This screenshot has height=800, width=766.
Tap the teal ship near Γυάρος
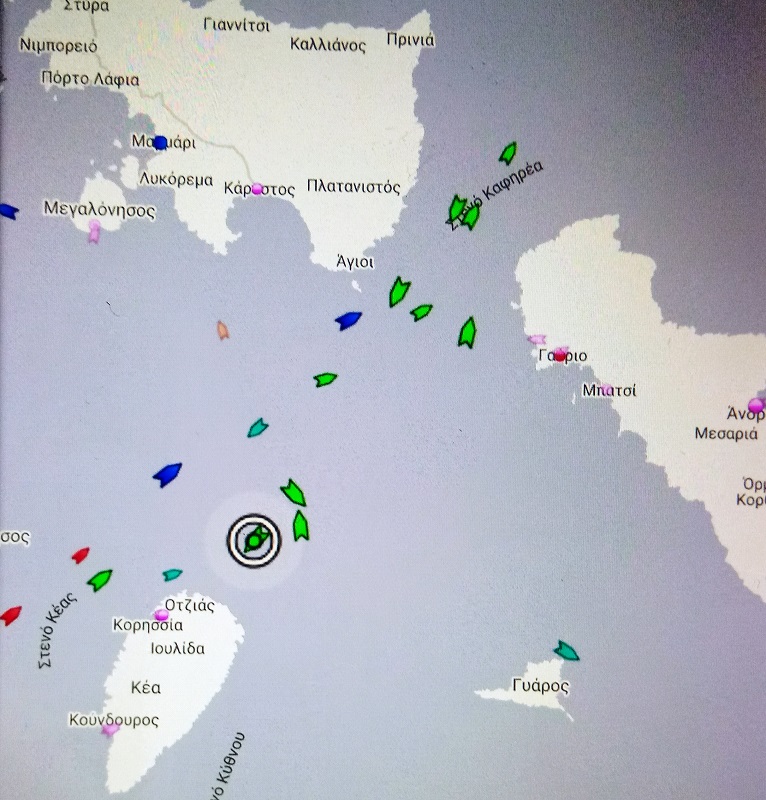pos(566,650)
